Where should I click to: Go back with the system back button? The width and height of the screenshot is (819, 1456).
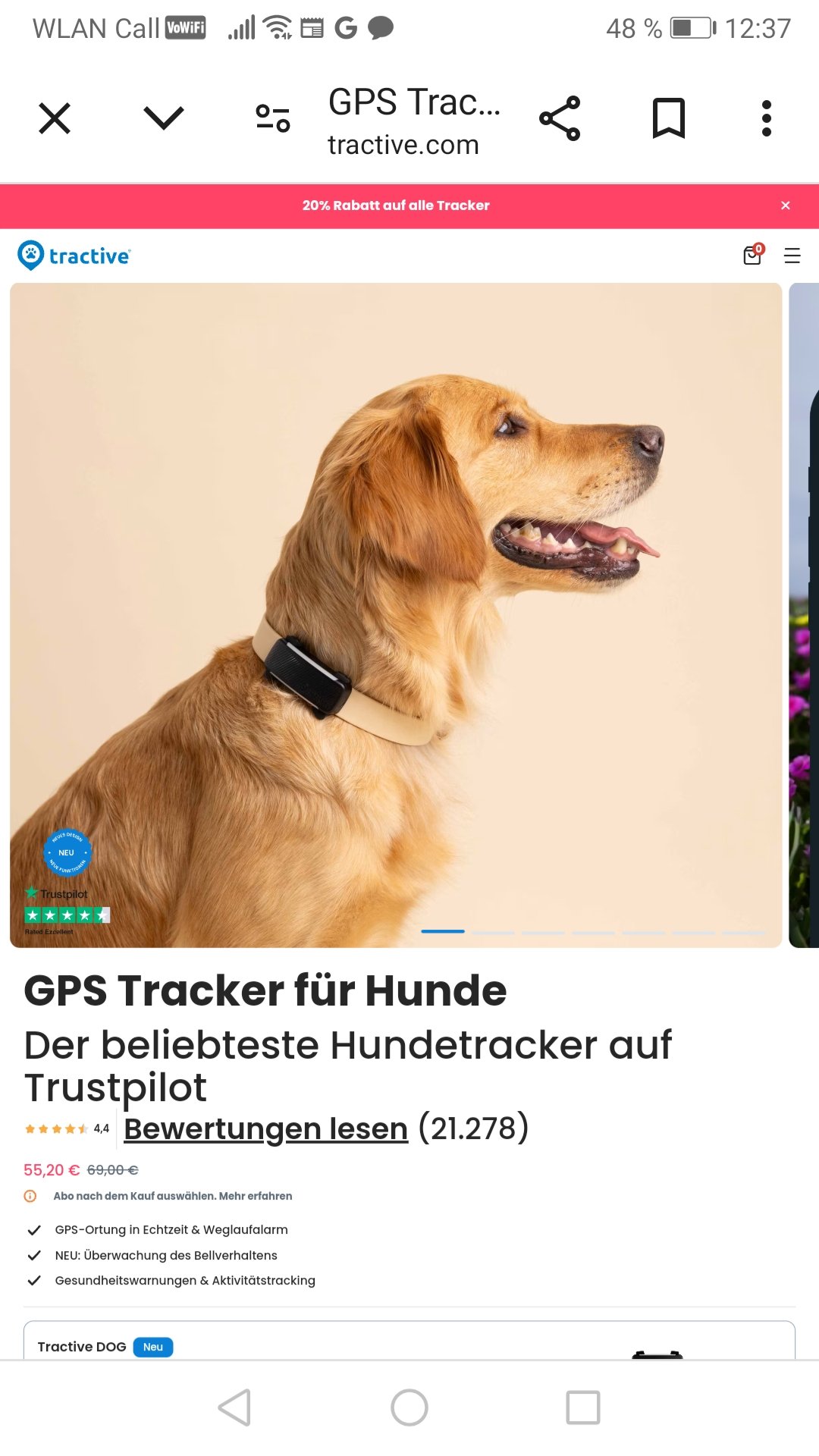click(235, 1407)
